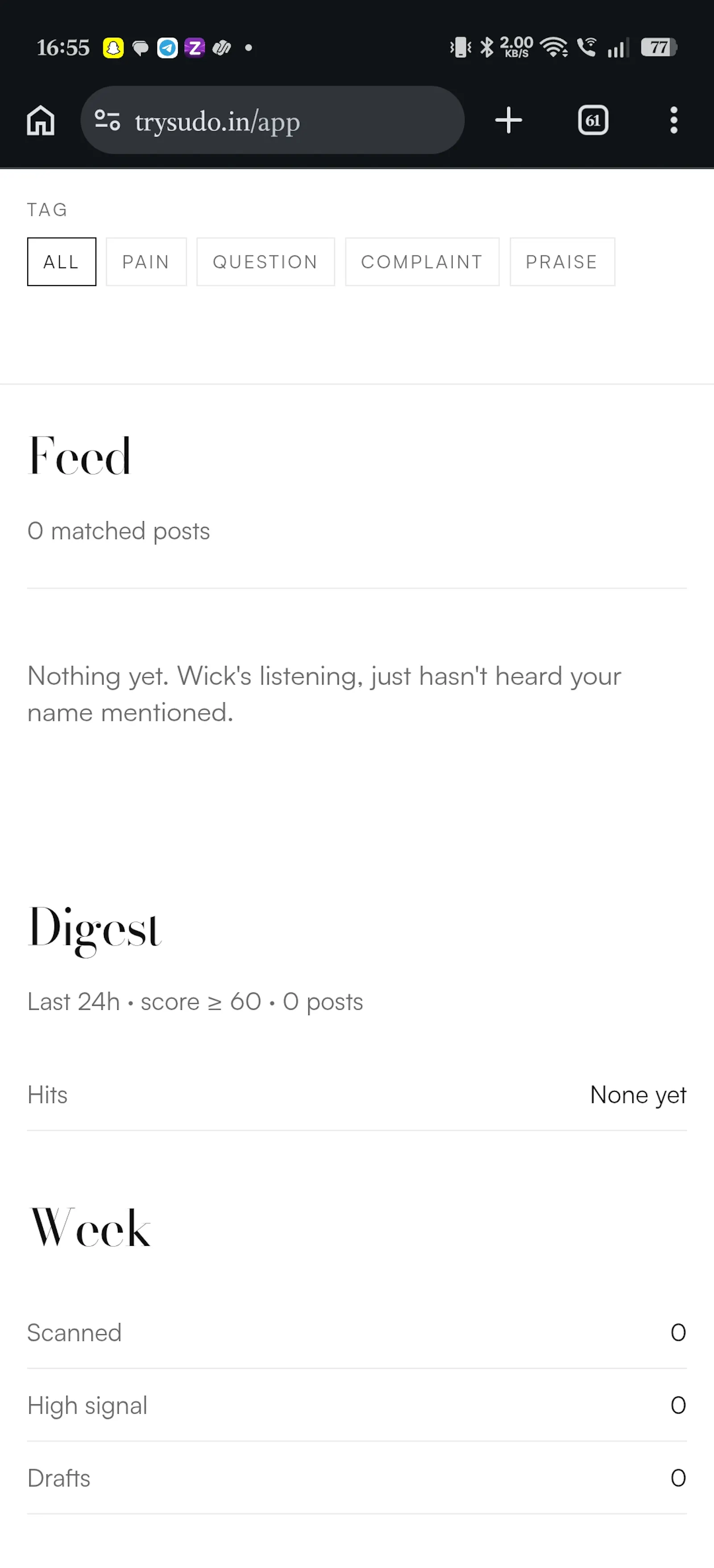The height and width of the screenshot is (1568, 714).
Task: Filter feed by PRAISE tag
Action: click(x=562, y=262)
